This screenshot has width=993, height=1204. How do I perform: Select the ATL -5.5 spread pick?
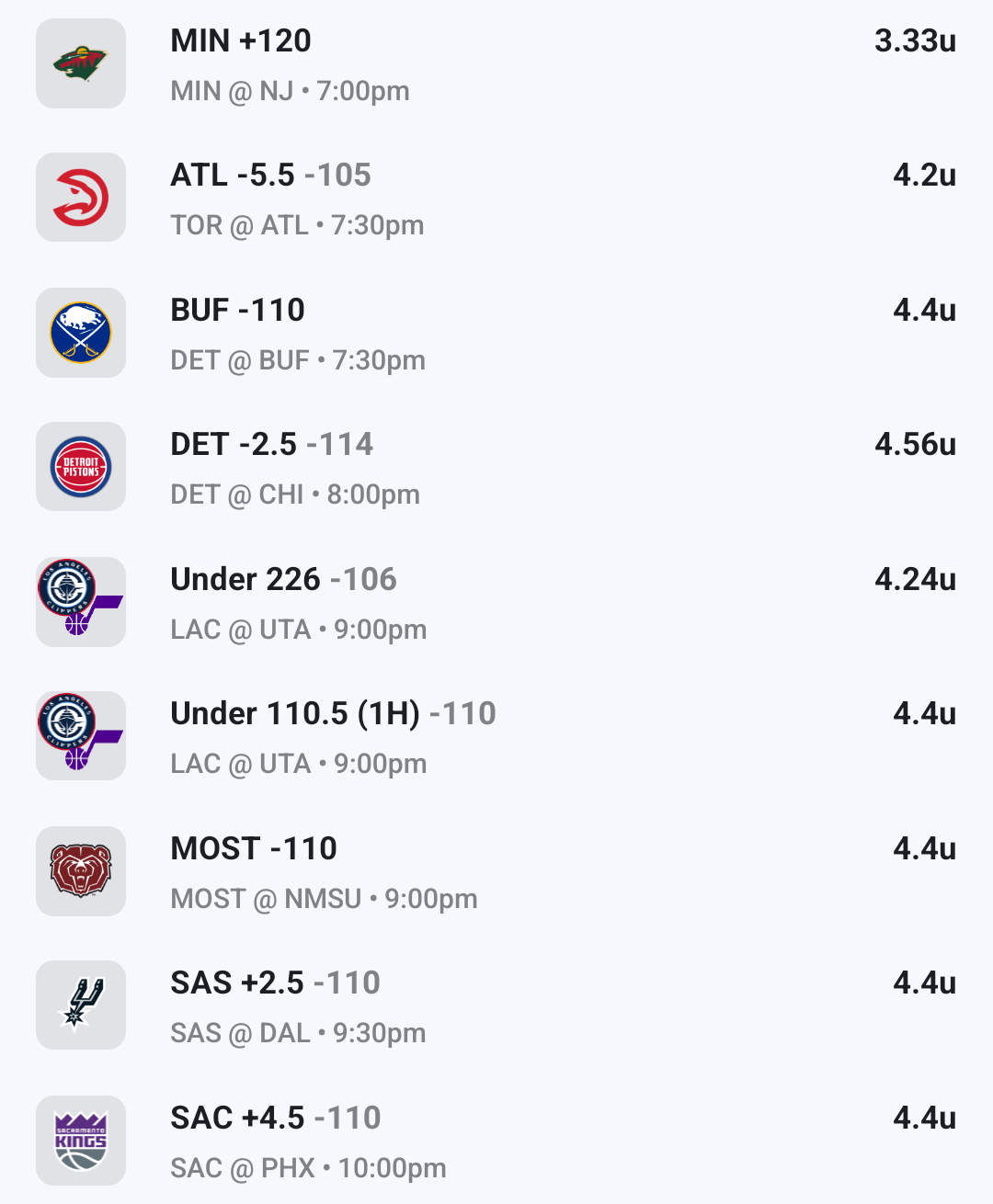[270, 176]
